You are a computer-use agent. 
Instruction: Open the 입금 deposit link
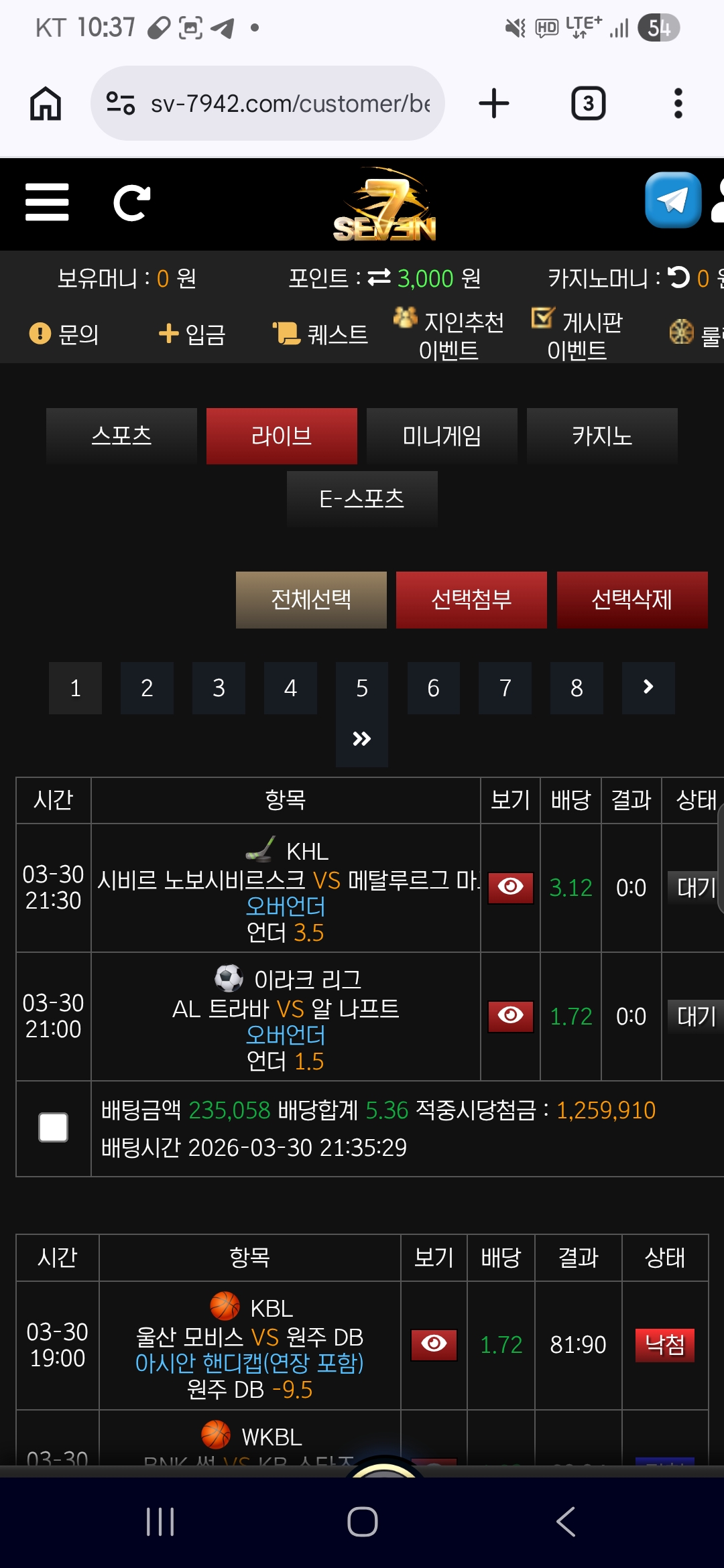coord(192,334)
